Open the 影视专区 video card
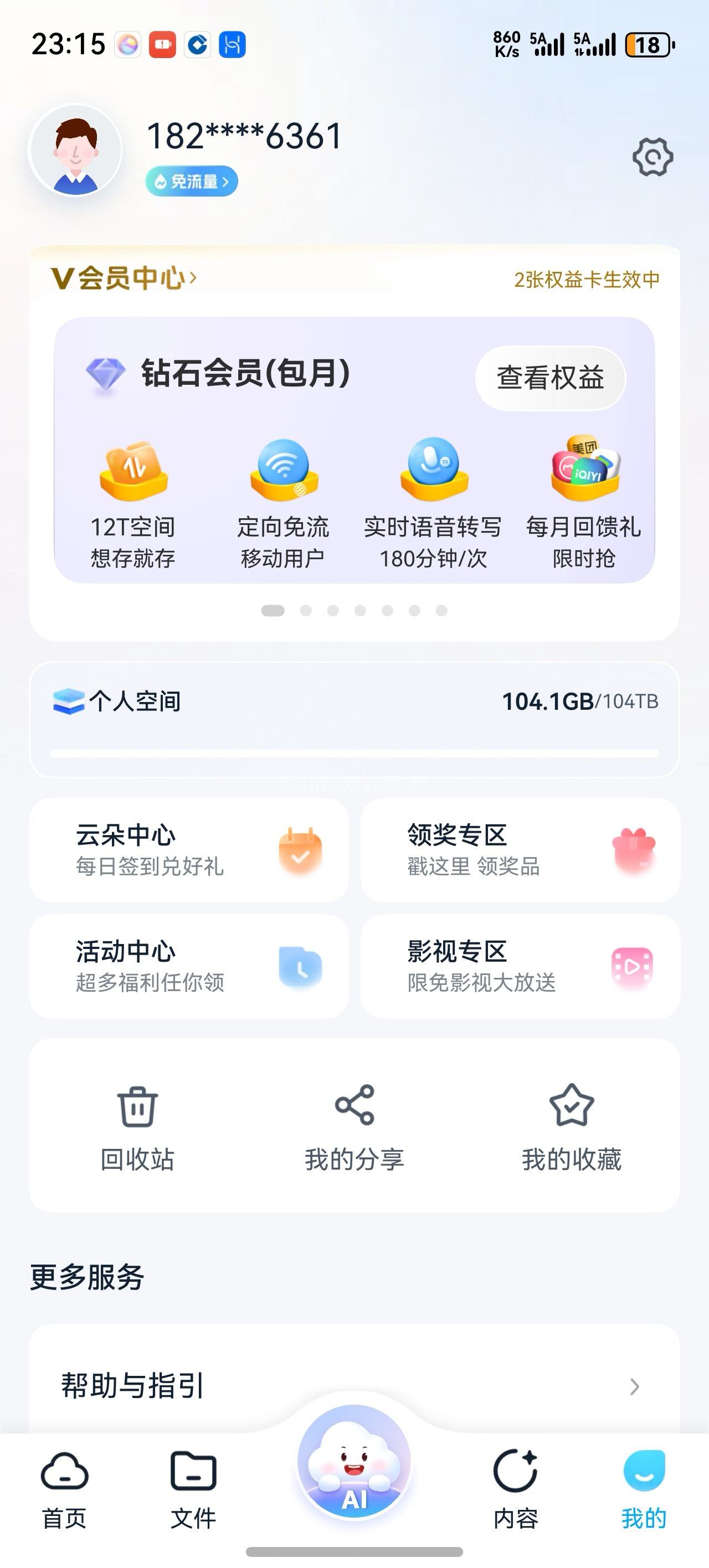 point(520,966)
